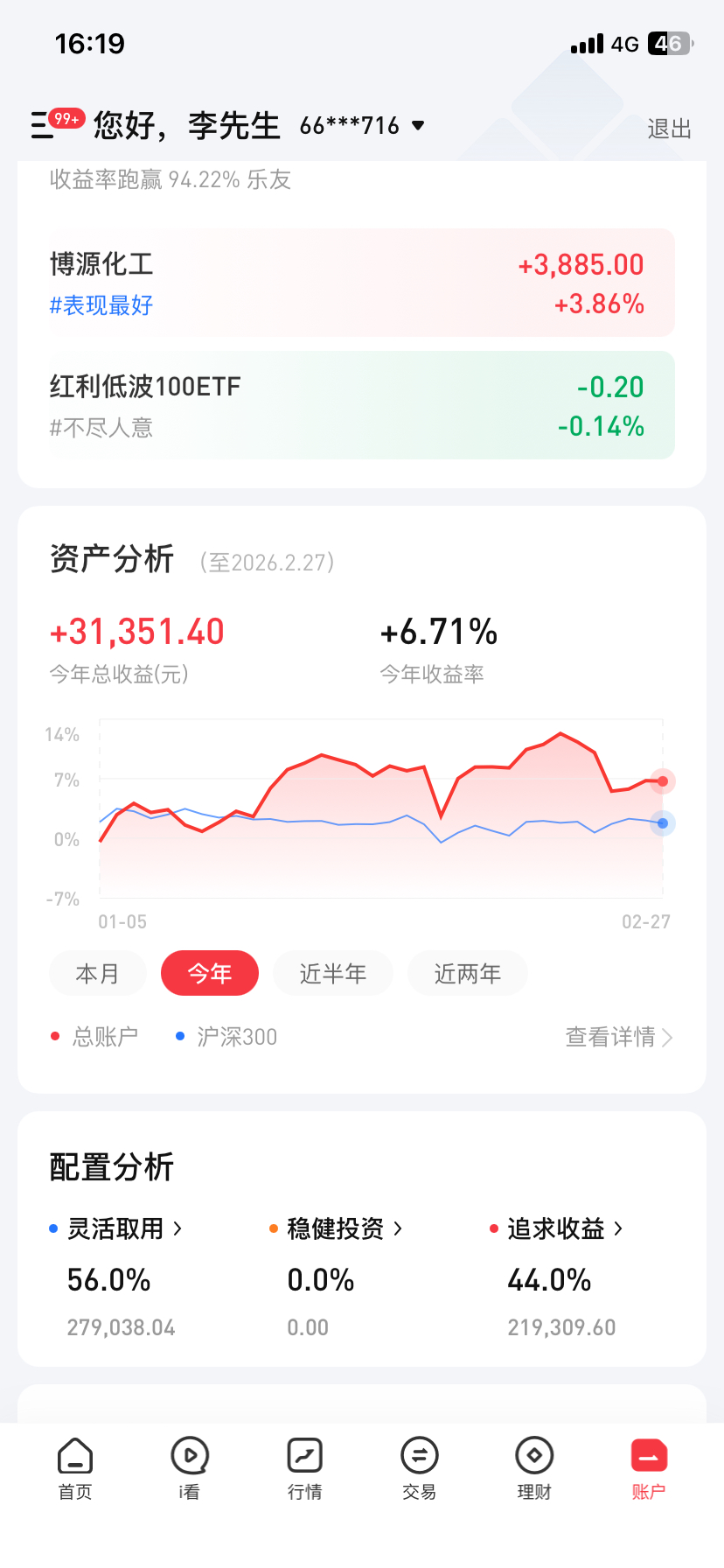Open 稳健投资 allocation details
724x1568 pixels.
pyautogui.click(x=344, y=1228)
